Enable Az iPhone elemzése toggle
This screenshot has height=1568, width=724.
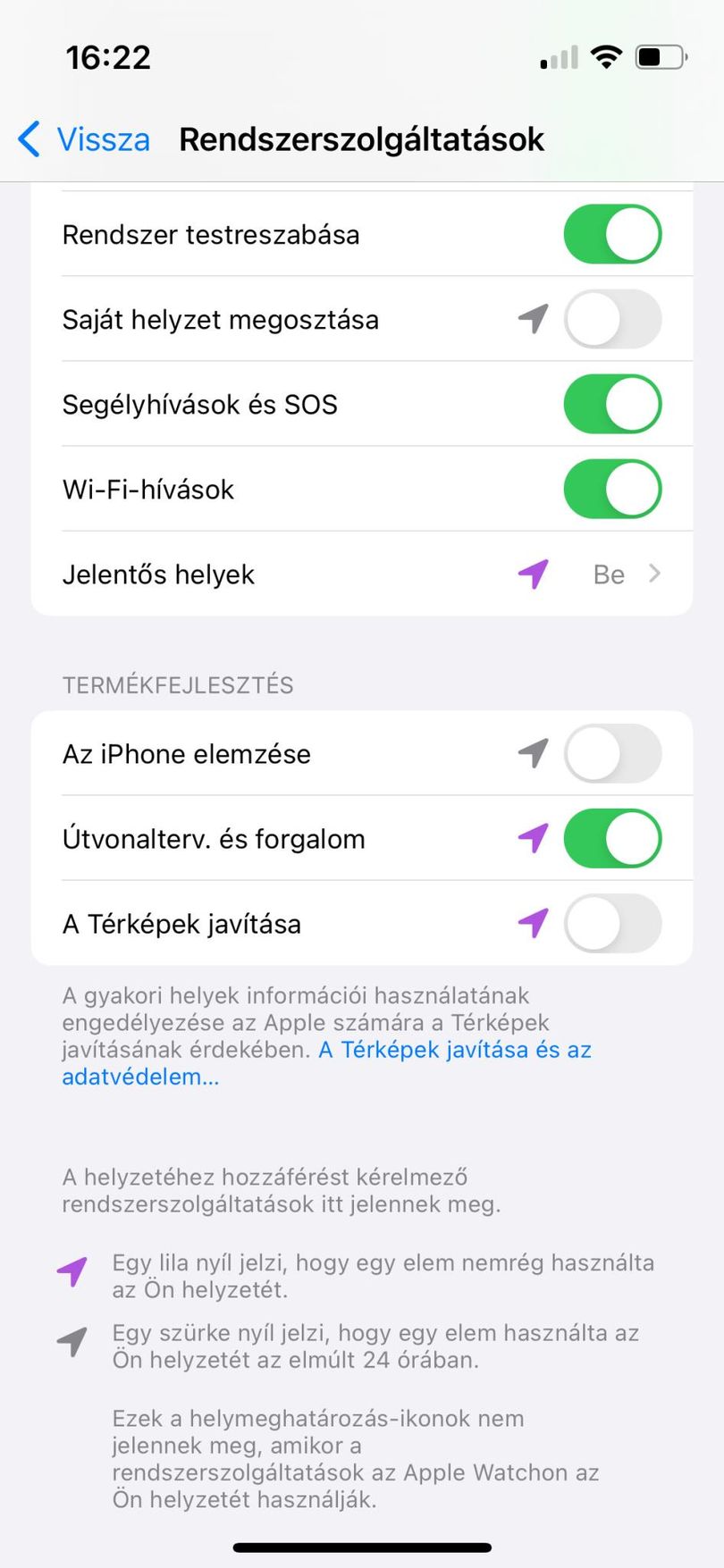tap(612, 753)
